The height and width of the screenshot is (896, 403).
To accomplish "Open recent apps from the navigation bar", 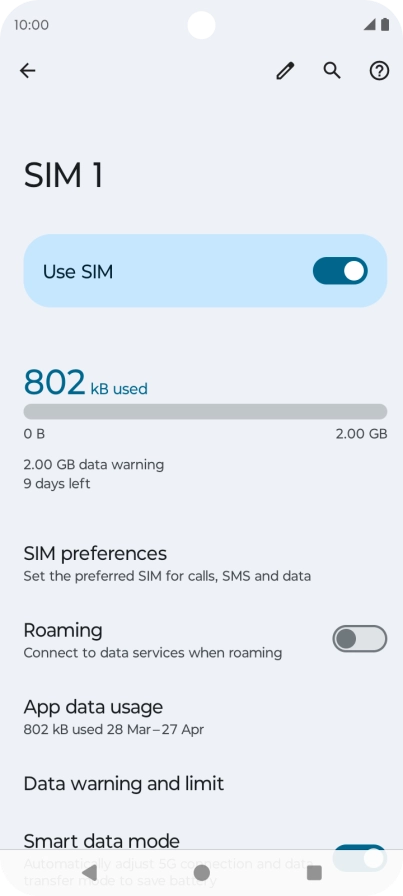I will (314, 873).
